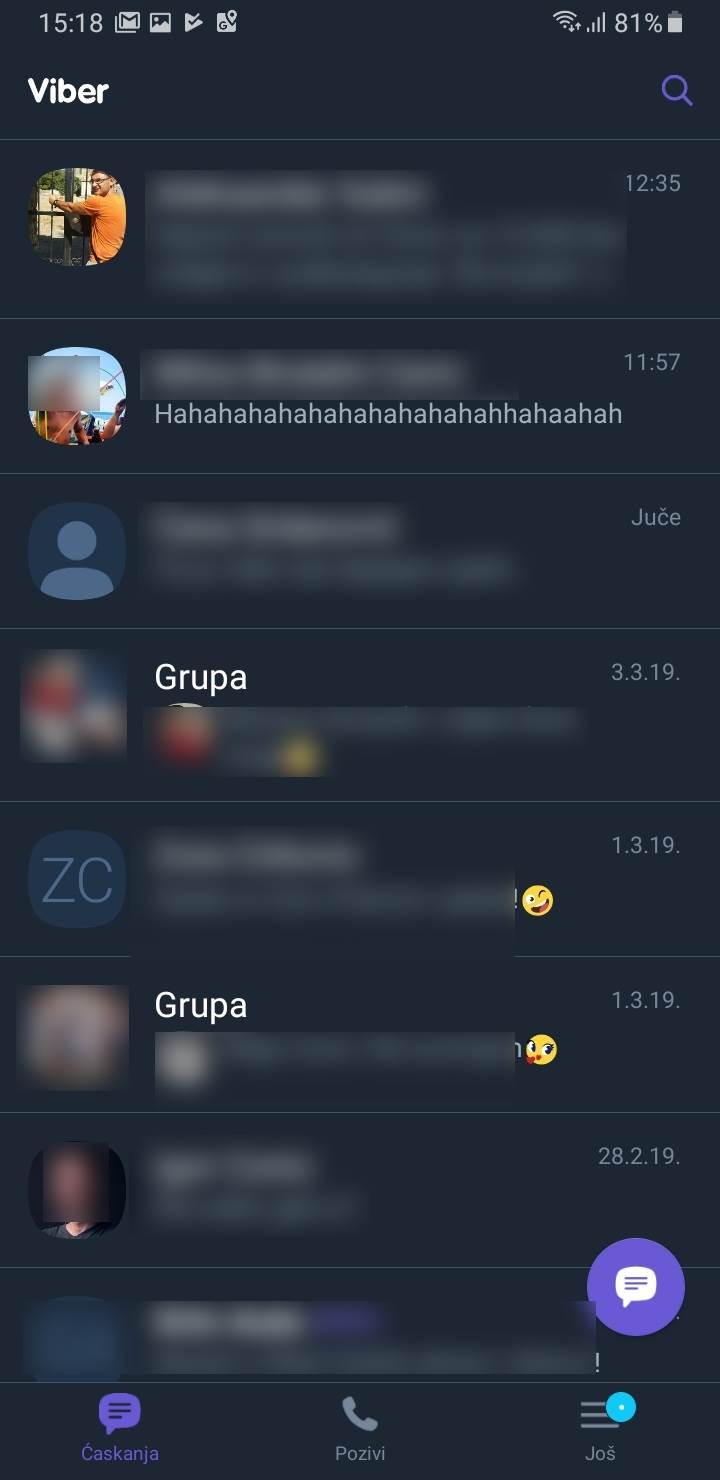The image size is (720, 1480).
Task: Open the Još tab
Action: (600, 1430)
